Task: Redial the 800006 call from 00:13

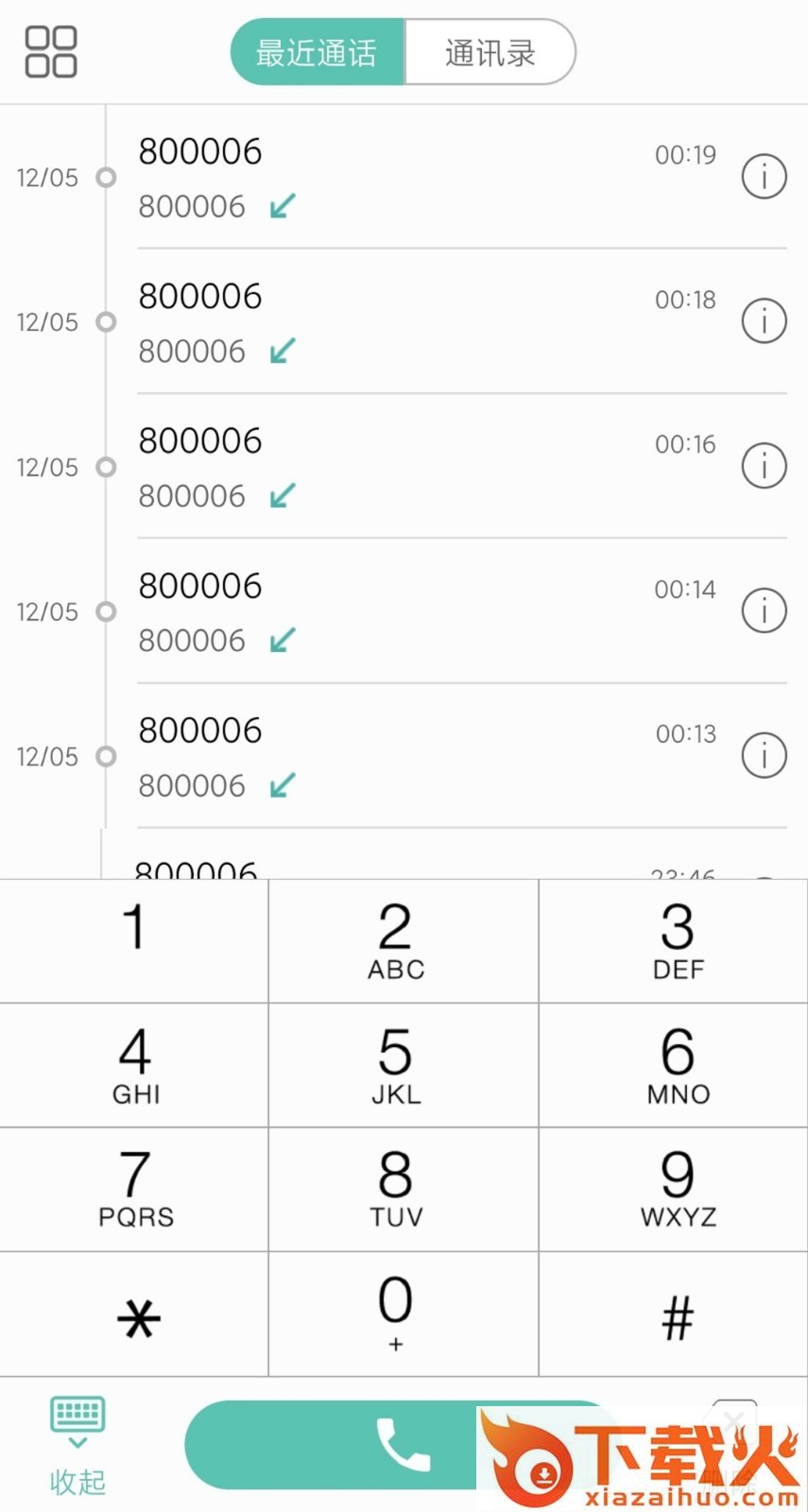Action: point(397,756)
